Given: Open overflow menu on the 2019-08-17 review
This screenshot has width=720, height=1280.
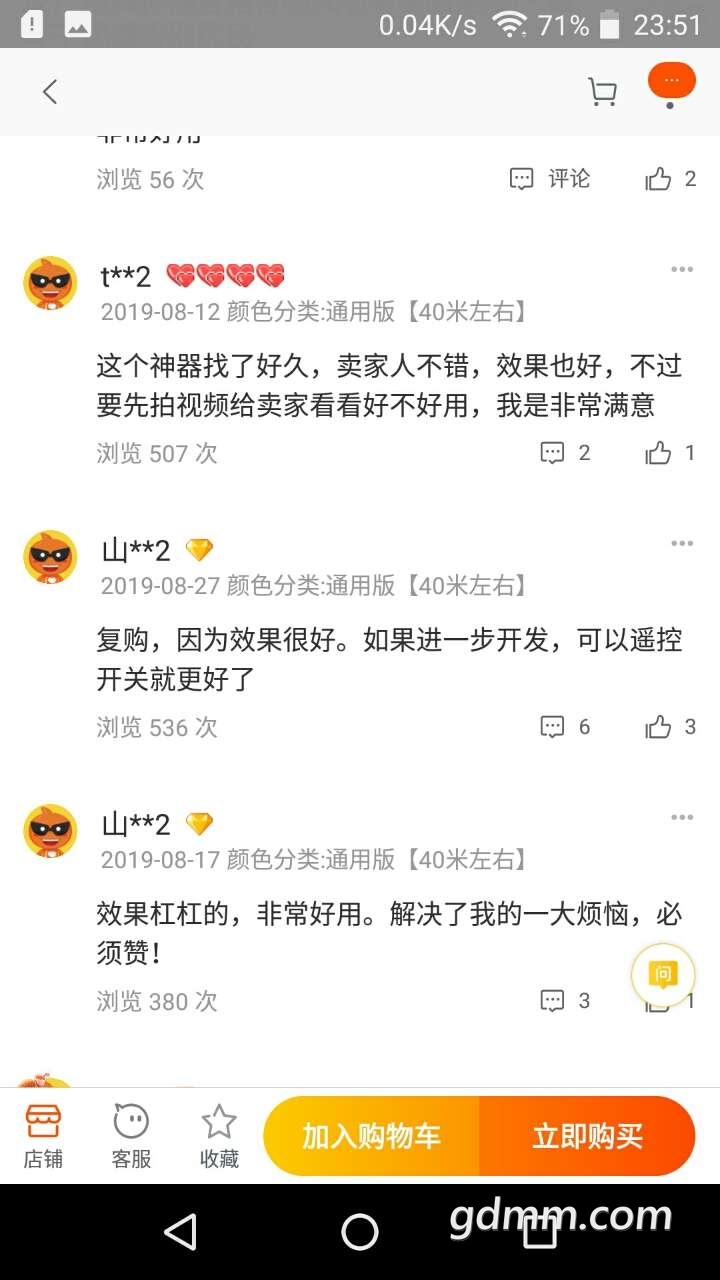Looking at the screenshot, I should [682, 818].
